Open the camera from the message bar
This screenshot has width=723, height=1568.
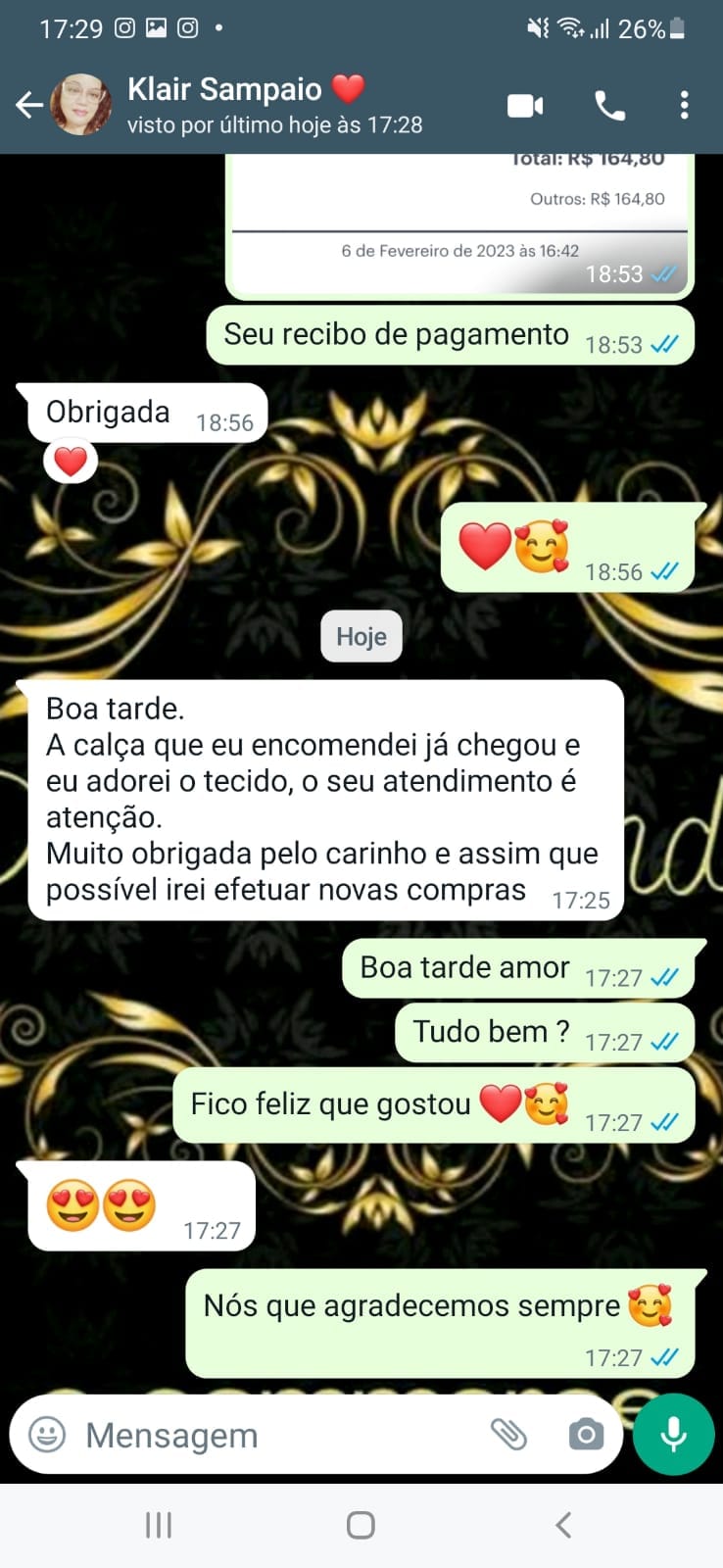coord(586,1435)
